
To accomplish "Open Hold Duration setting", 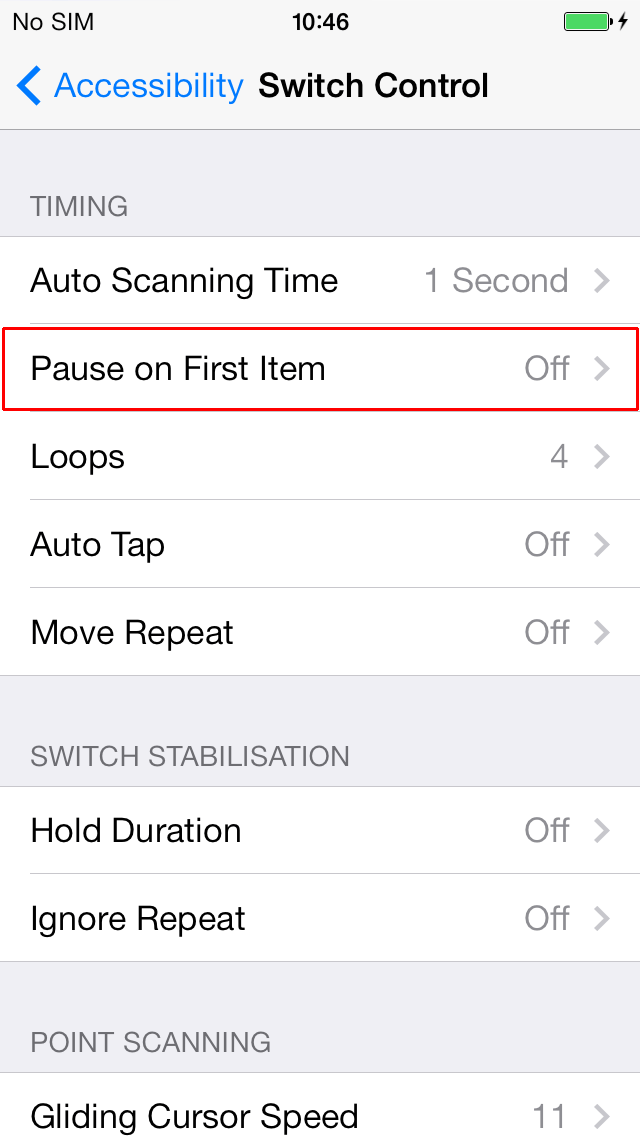I will 320,830.
